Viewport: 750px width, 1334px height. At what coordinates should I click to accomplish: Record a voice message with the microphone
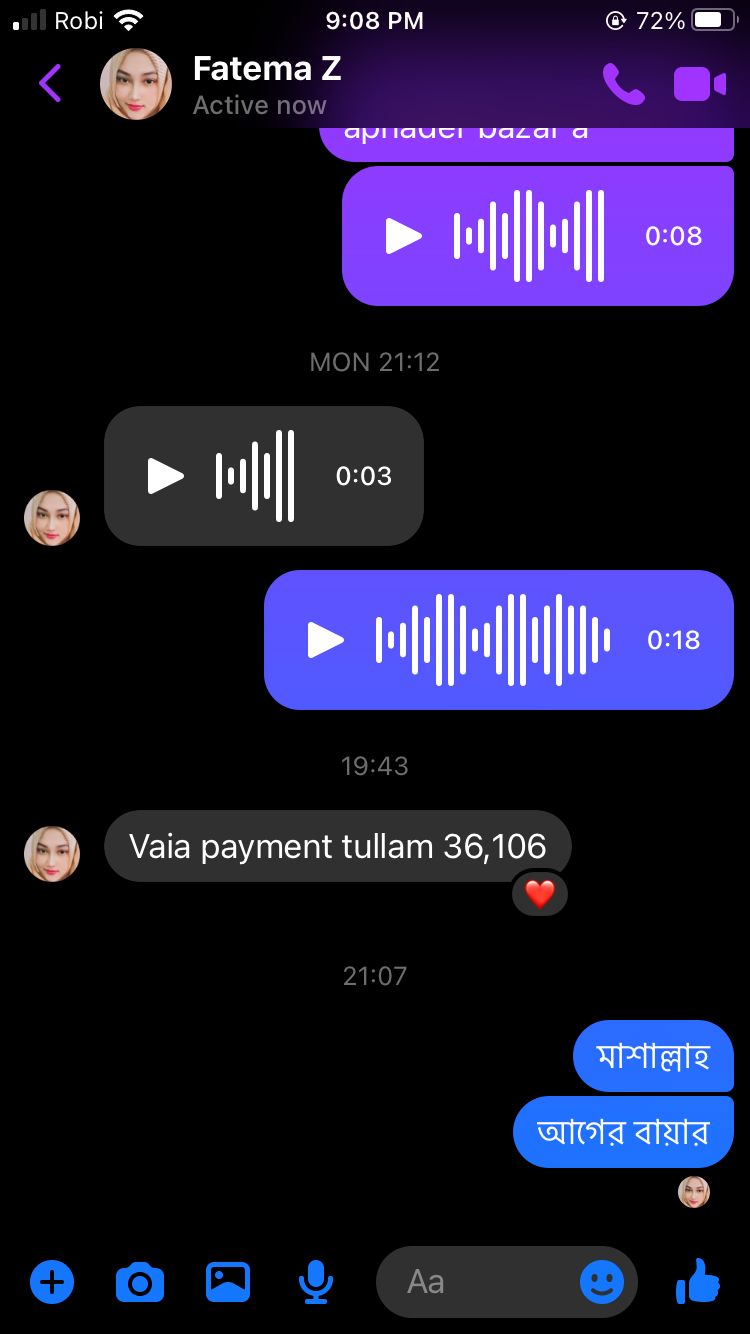click(316, 1281)
